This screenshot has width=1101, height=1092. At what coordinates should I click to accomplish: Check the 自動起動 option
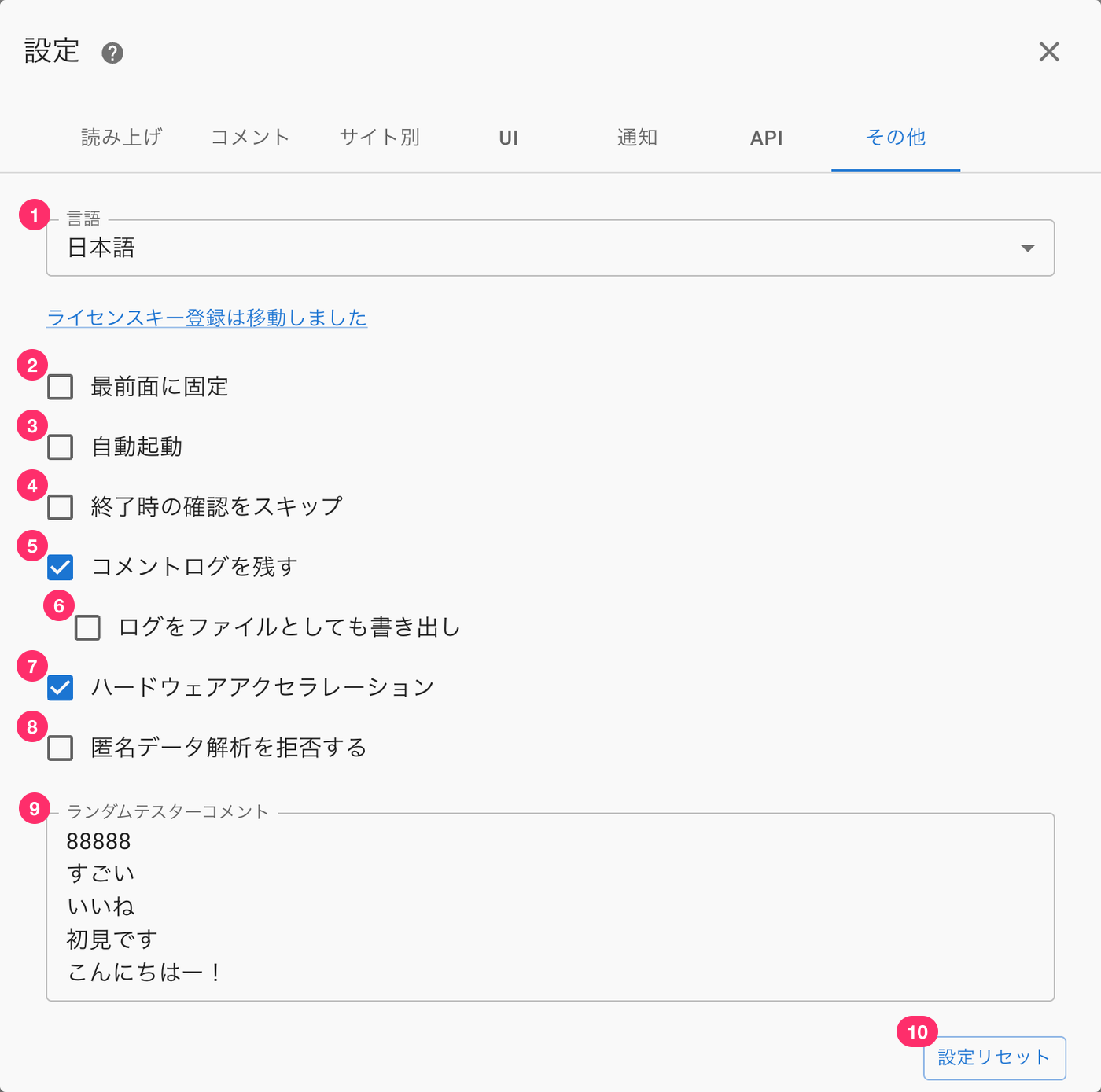(61, 447)
